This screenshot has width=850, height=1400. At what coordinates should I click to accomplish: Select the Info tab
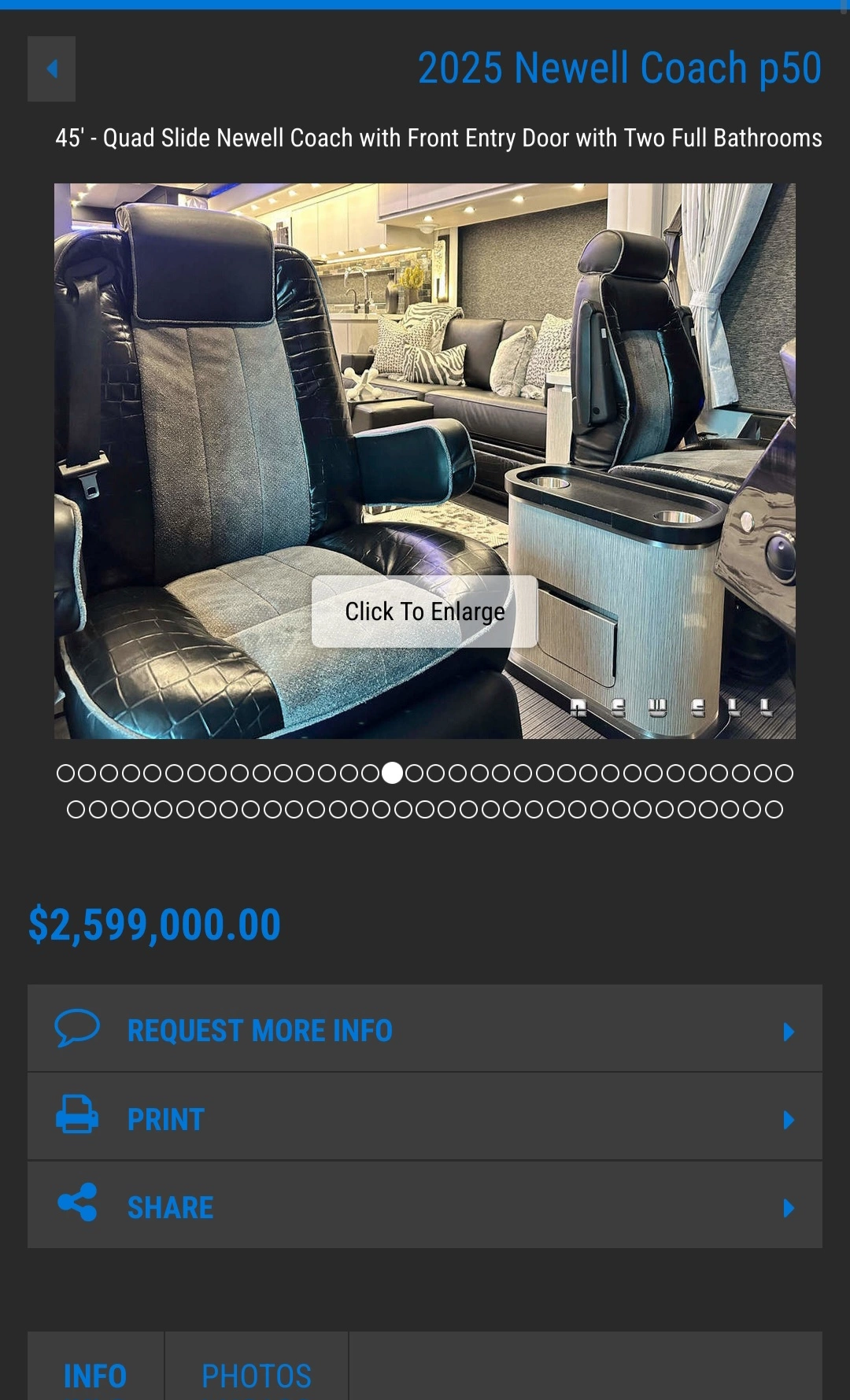tap(95, 1375)
